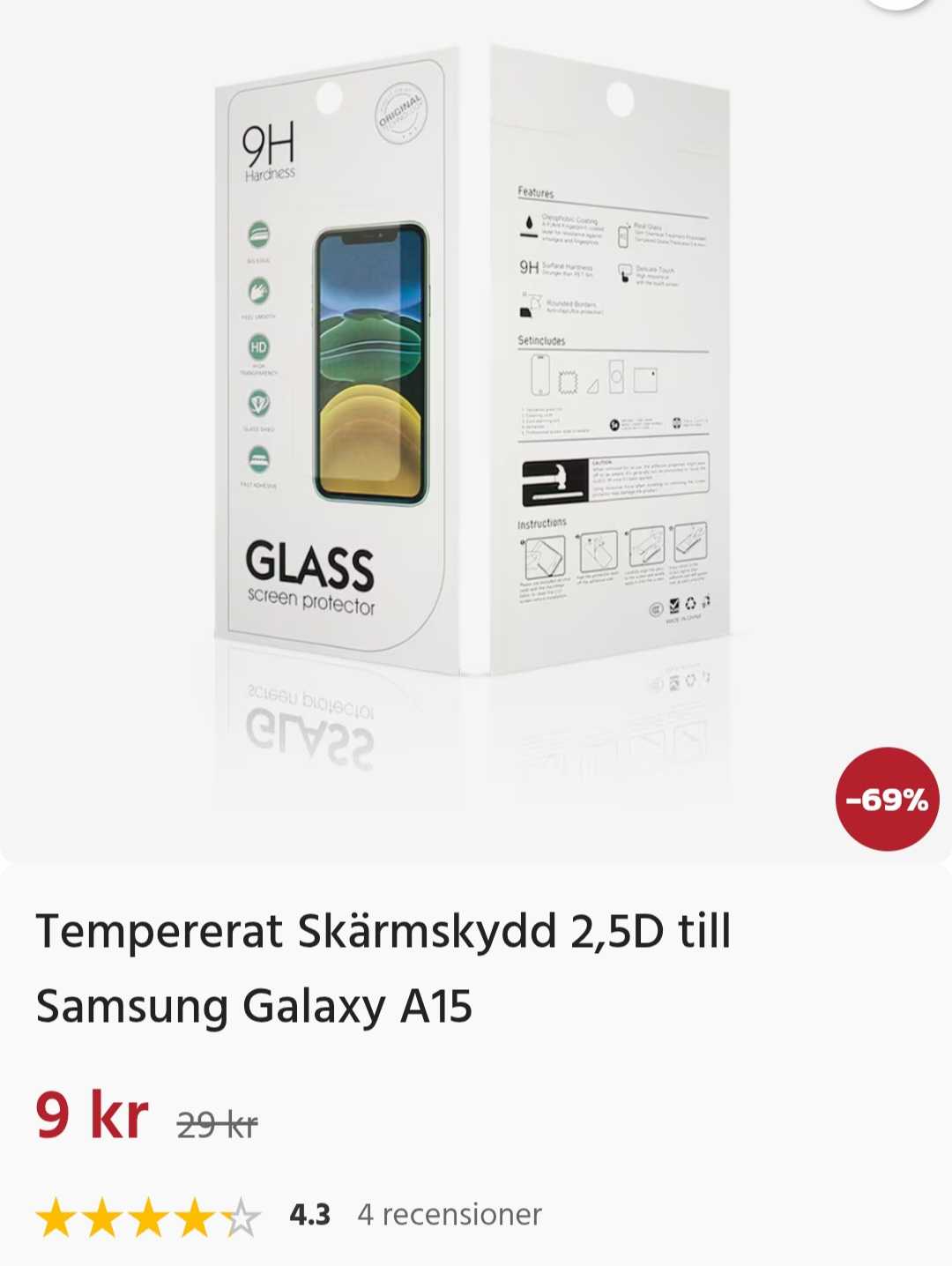Open the 4 recensioner reviews section
Image resolution: width=952 pixels, height=1266 pixels.
pos(448,1214)
